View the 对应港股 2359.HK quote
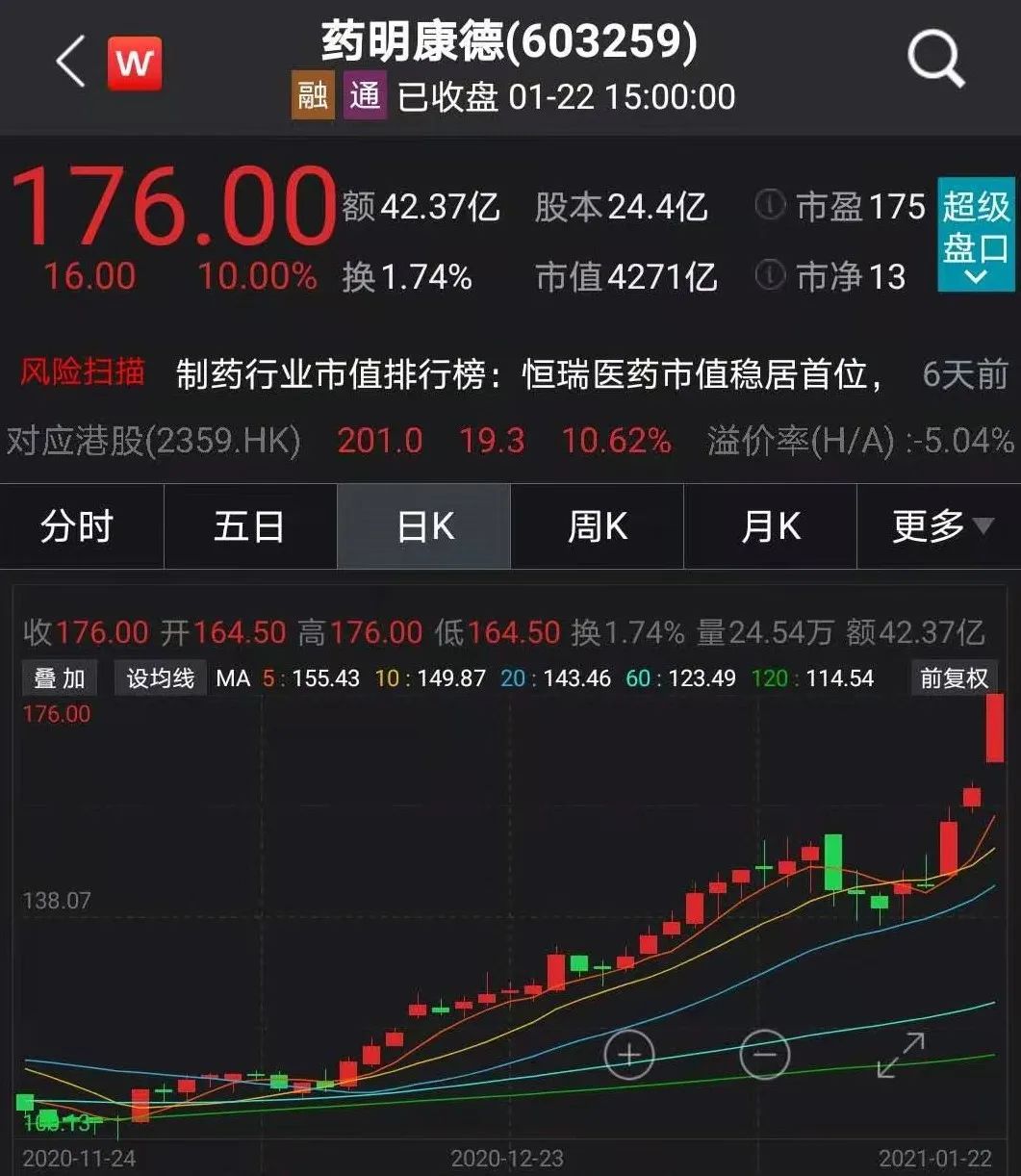Image resolution: width=1021 pixels, height=1176 pixels. 154,441
